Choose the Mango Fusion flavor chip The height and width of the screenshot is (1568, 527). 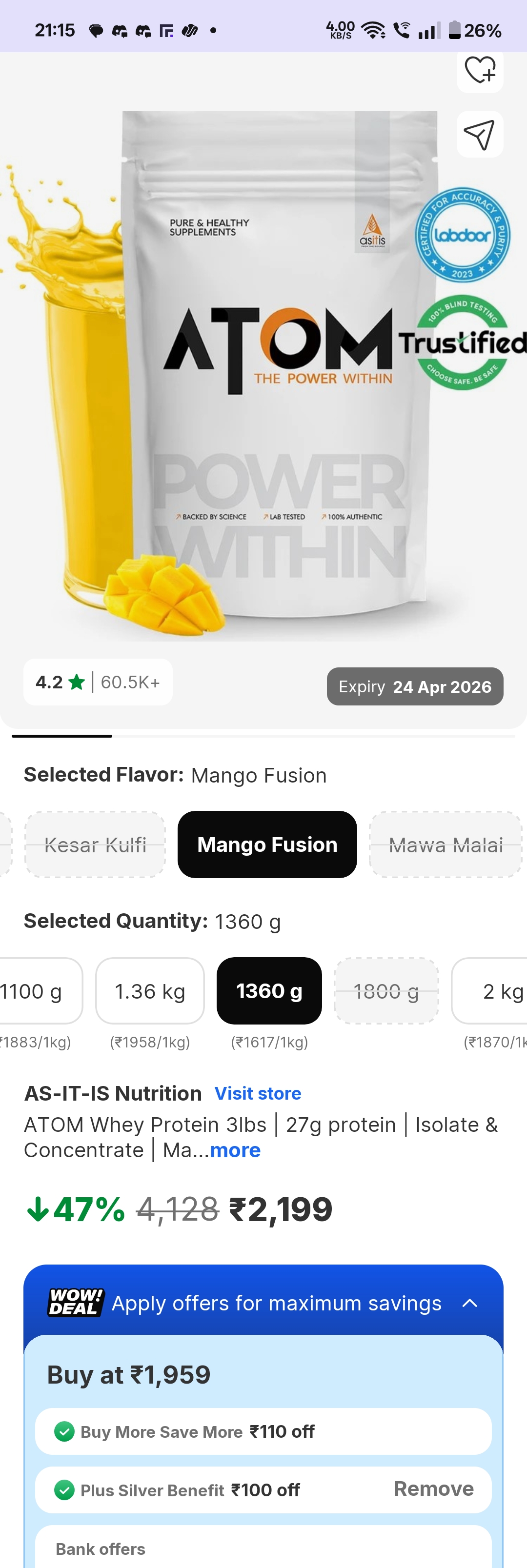(267, 844)
